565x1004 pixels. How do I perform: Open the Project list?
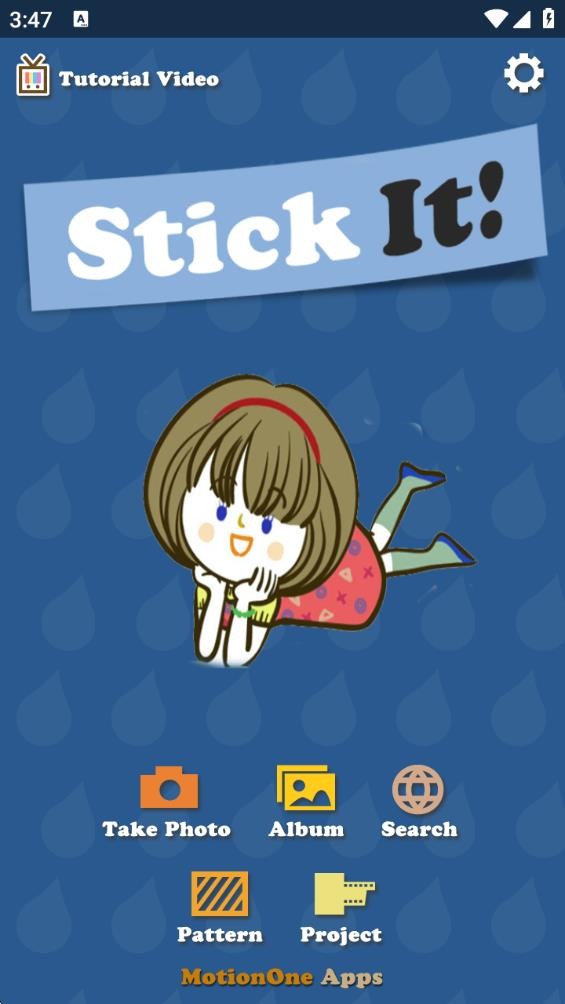341,907
